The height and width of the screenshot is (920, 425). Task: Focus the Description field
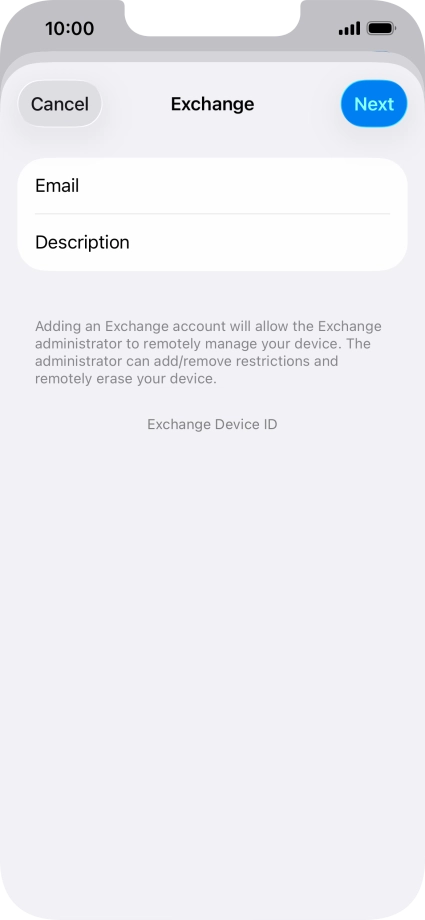(212, 242)
